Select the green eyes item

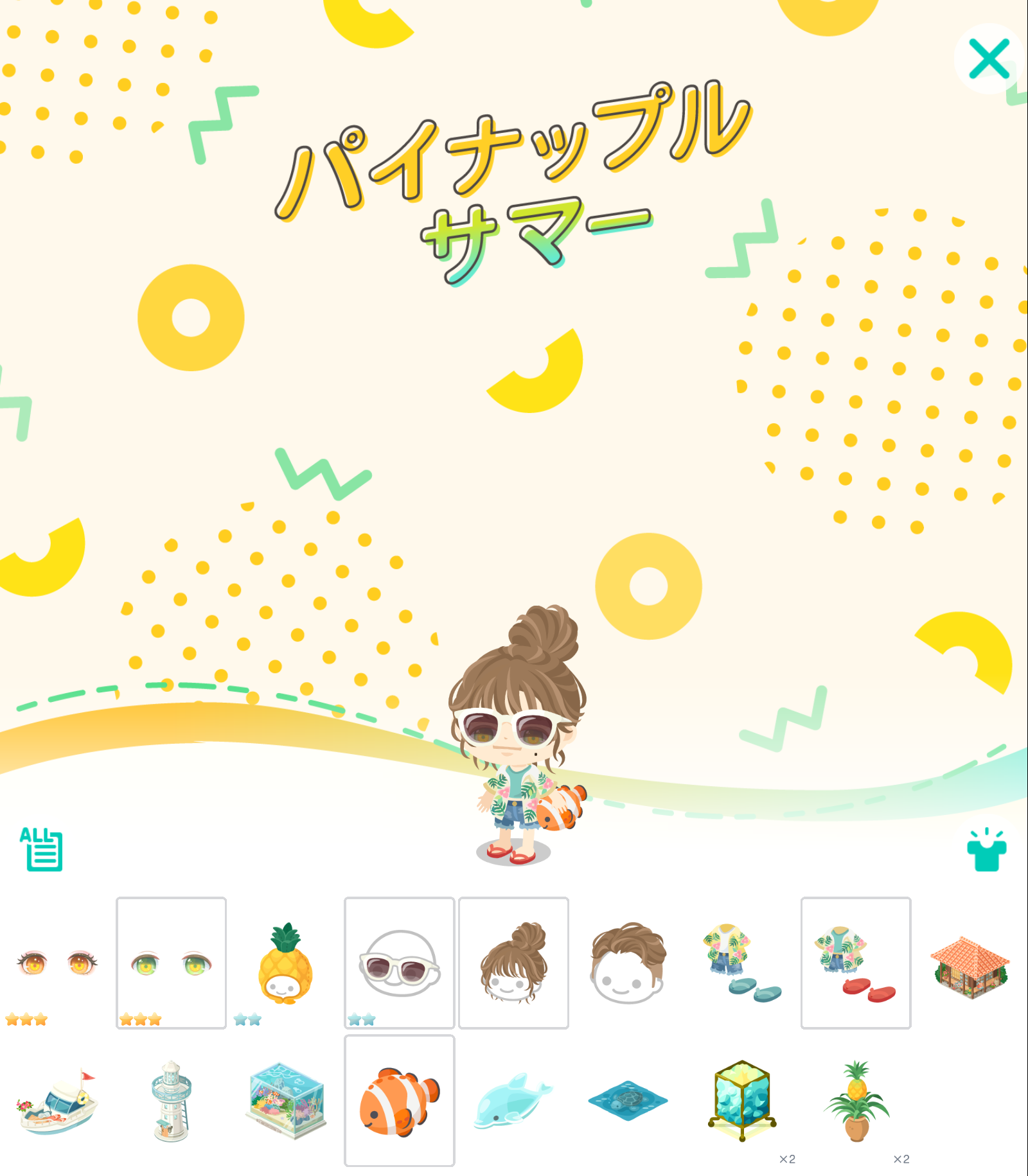click(x=171, y=963)
